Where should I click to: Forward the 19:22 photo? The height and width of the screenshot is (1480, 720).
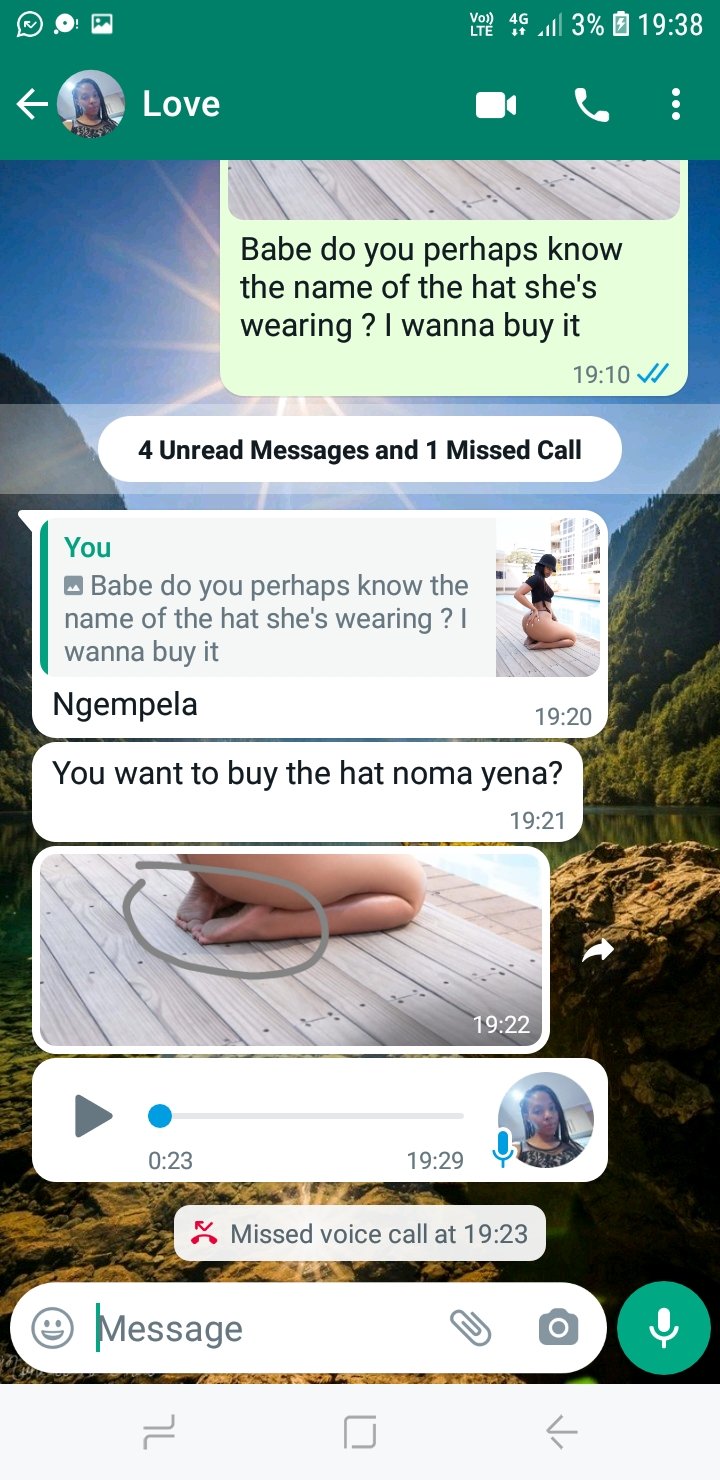tap(597, 950)
